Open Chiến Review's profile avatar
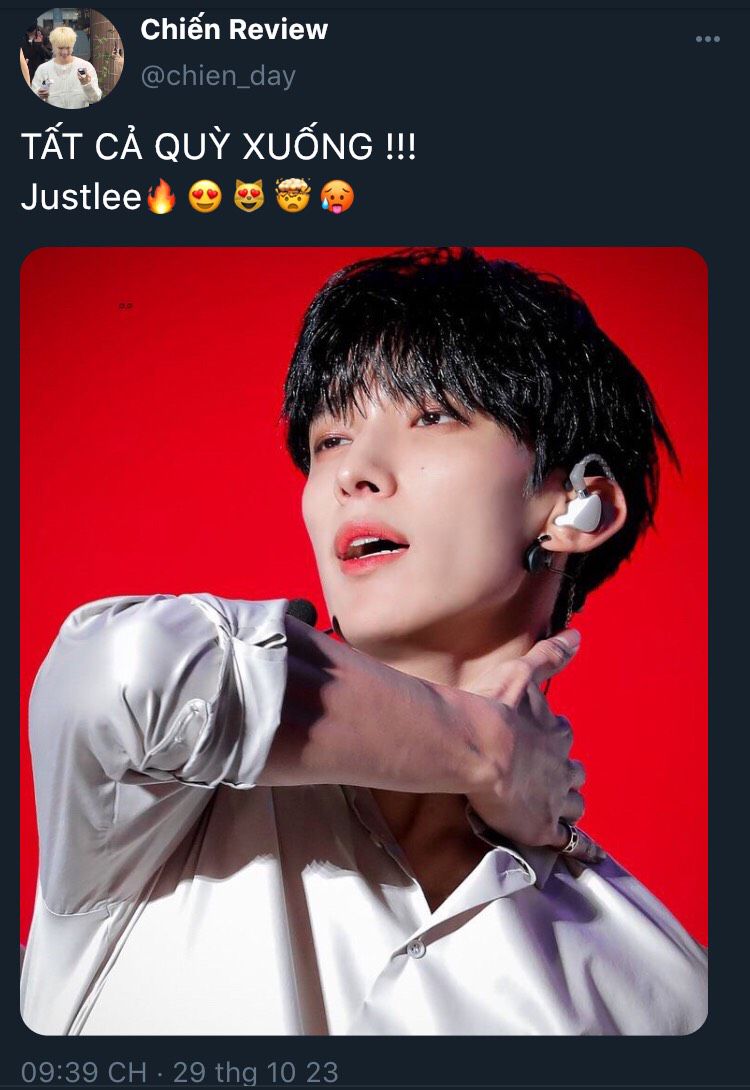This screenshot has width=750, height=1090. (72, 58)
